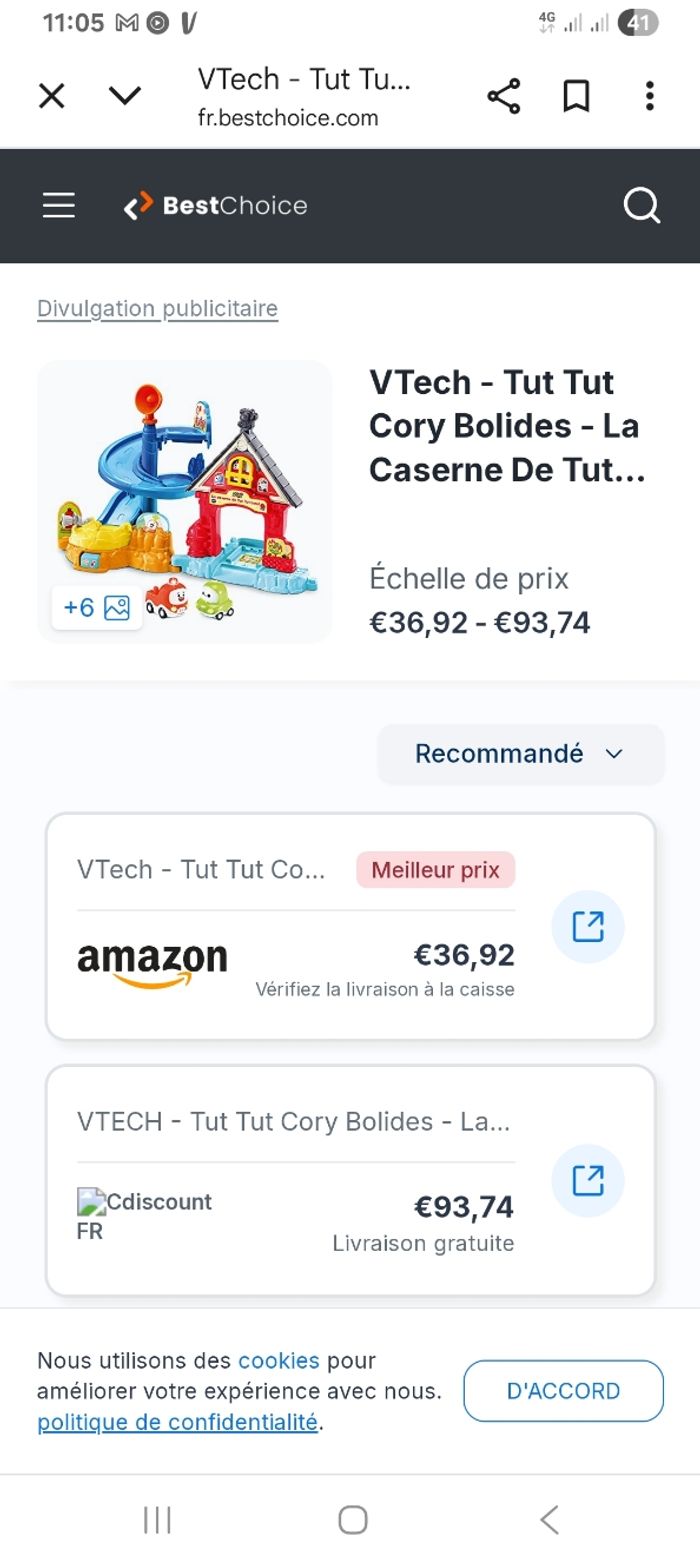Open the BestChoice hamburger menu
This screenshot has width=700, height=1560.
point(59,206)
